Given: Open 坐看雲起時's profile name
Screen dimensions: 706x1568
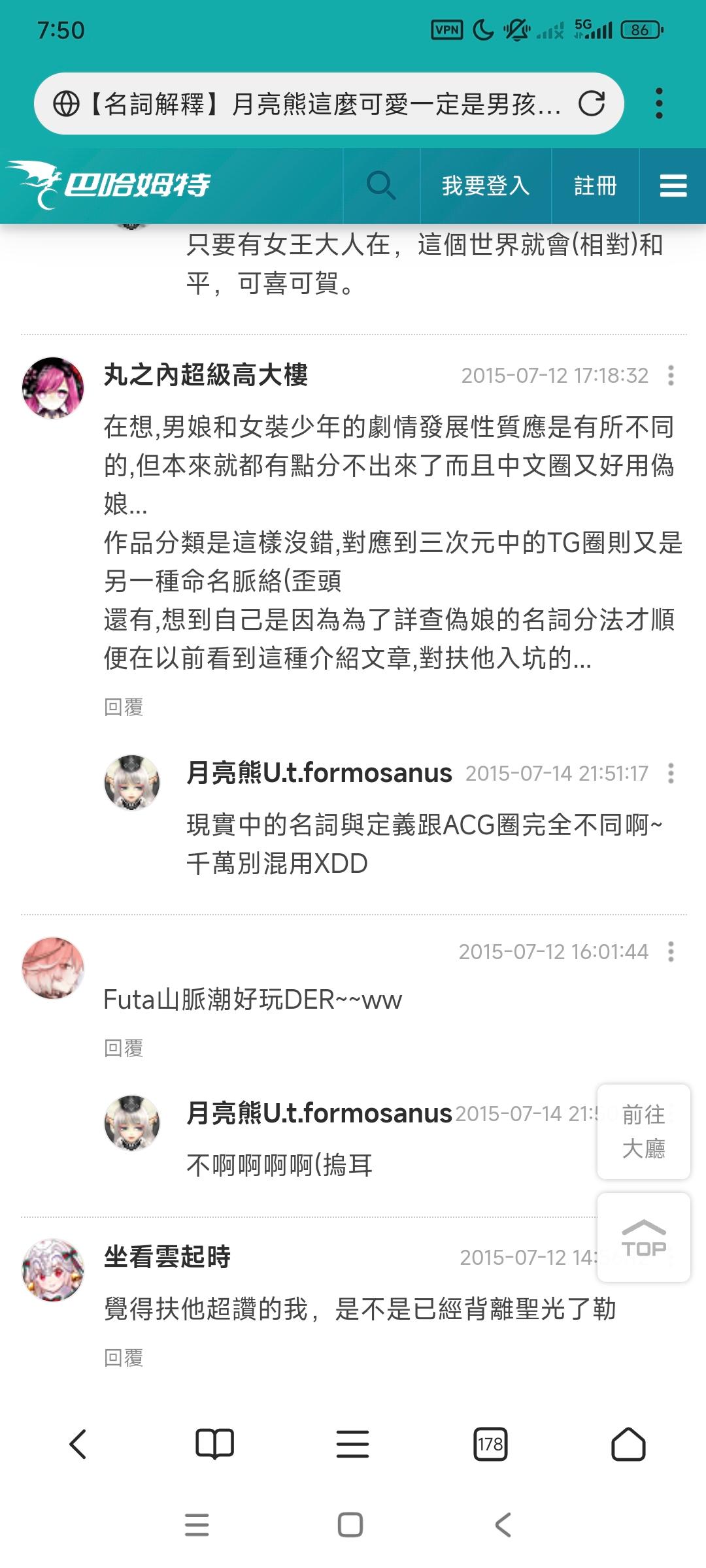Looking at the screenshot, I should point(167,1256).
